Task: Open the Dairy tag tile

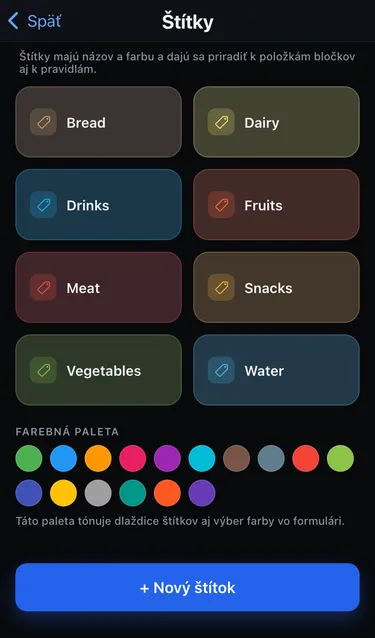Action: [x=276, y=122]
